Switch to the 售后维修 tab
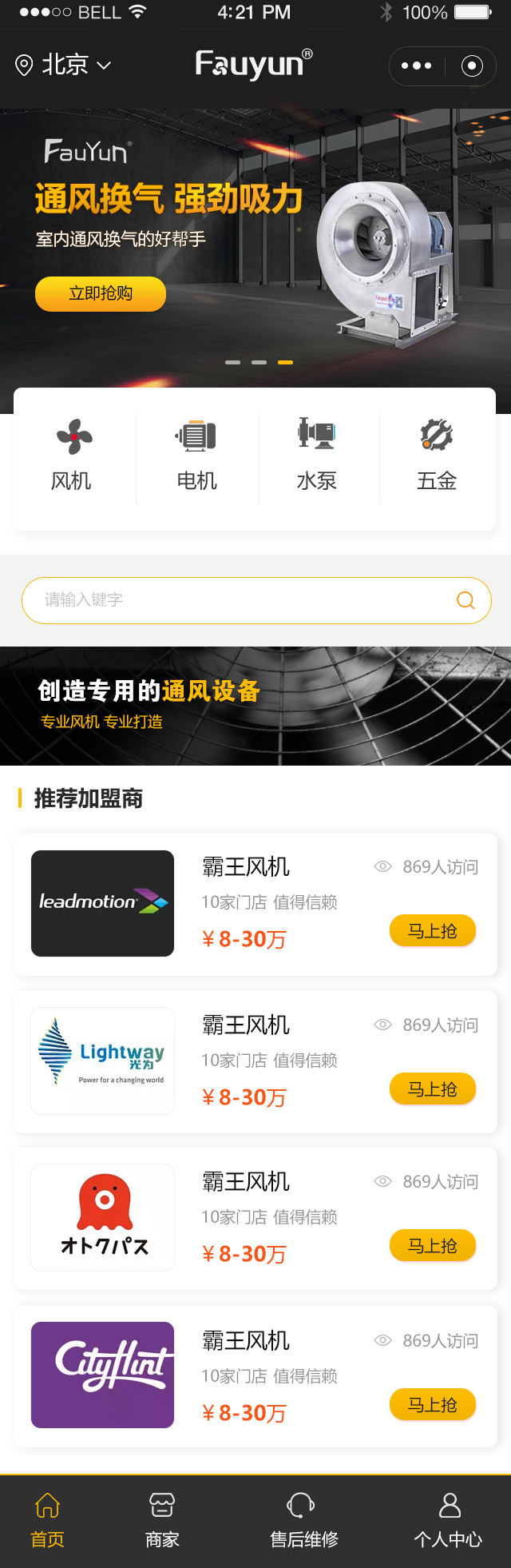Viewport: 511px width, 1568px height. [x=303, y=1520]
